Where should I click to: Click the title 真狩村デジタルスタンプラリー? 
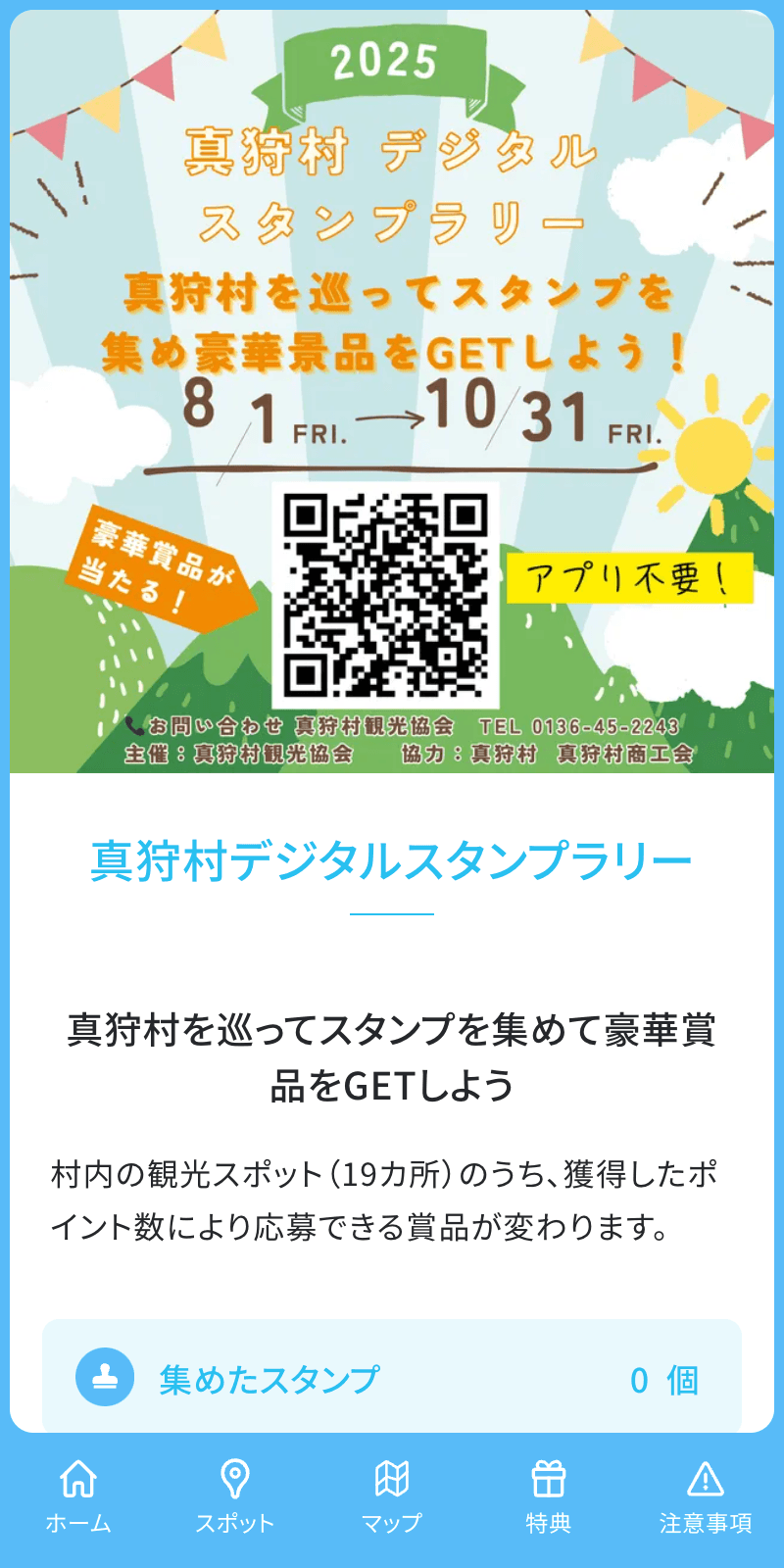coord(392,860)
